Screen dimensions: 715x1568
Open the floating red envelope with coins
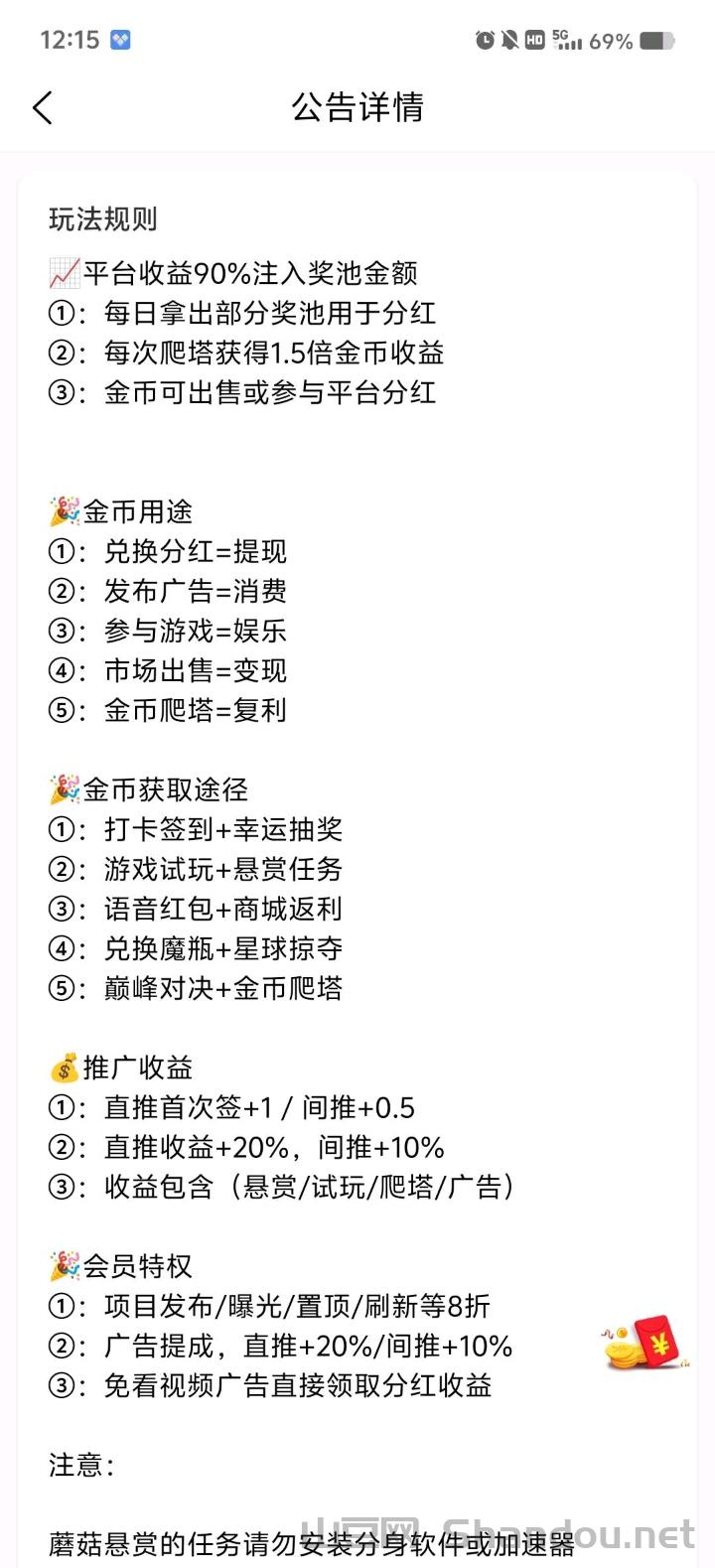644,1343
